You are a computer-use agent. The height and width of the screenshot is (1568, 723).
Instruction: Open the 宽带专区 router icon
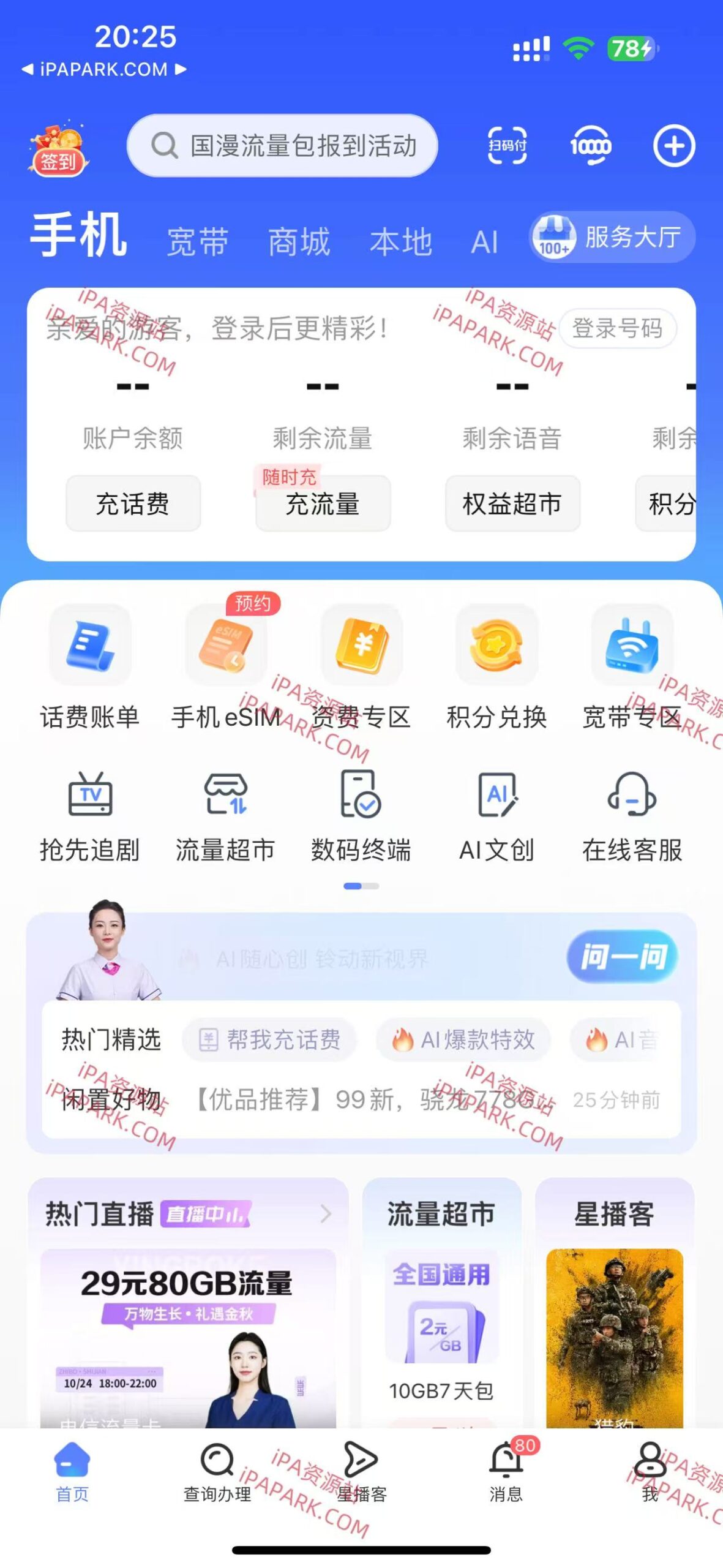coord(632,646)
